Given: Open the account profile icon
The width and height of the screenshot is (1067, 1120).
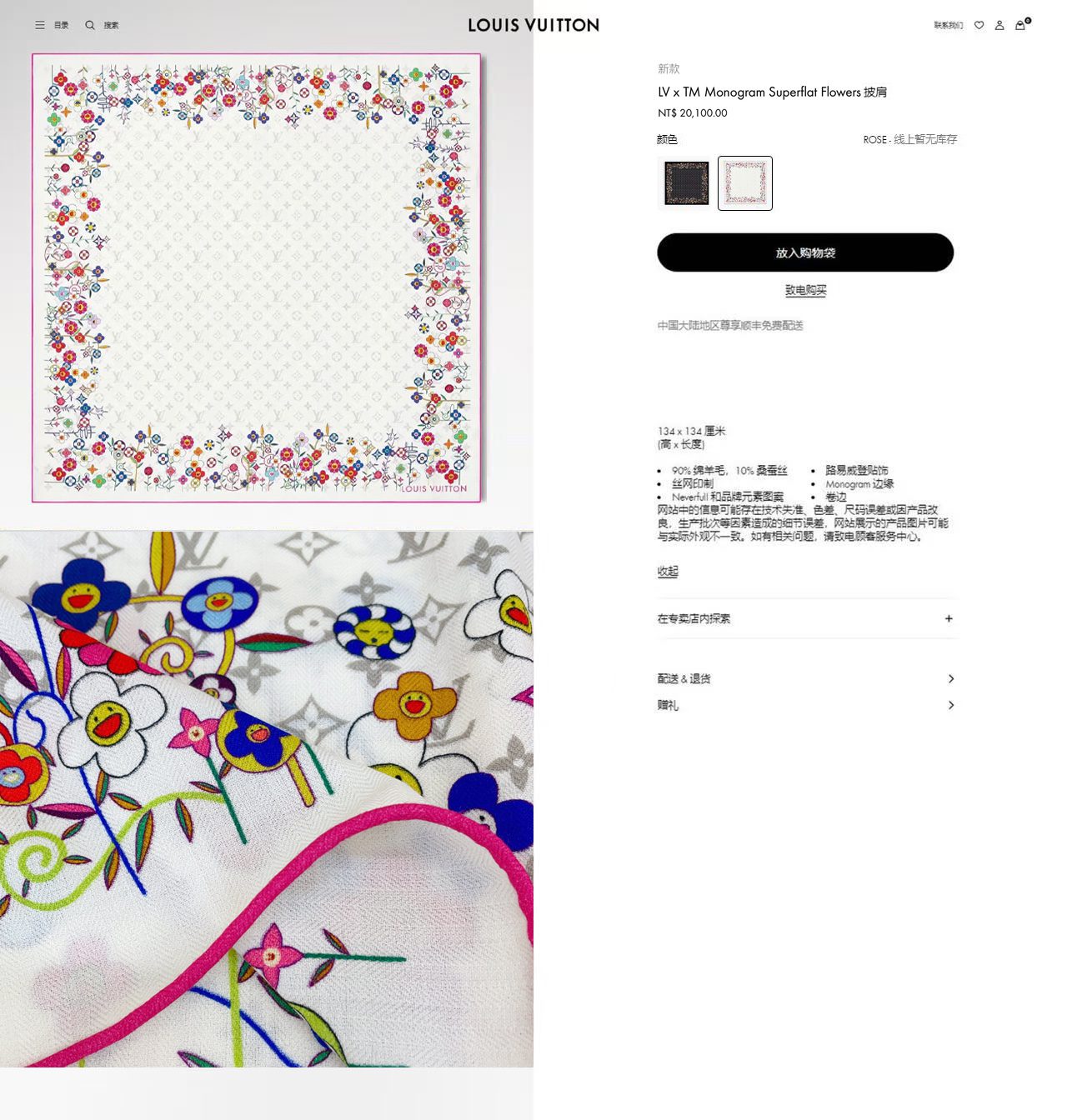Looking at the screenshot, I should coord(999,25).
